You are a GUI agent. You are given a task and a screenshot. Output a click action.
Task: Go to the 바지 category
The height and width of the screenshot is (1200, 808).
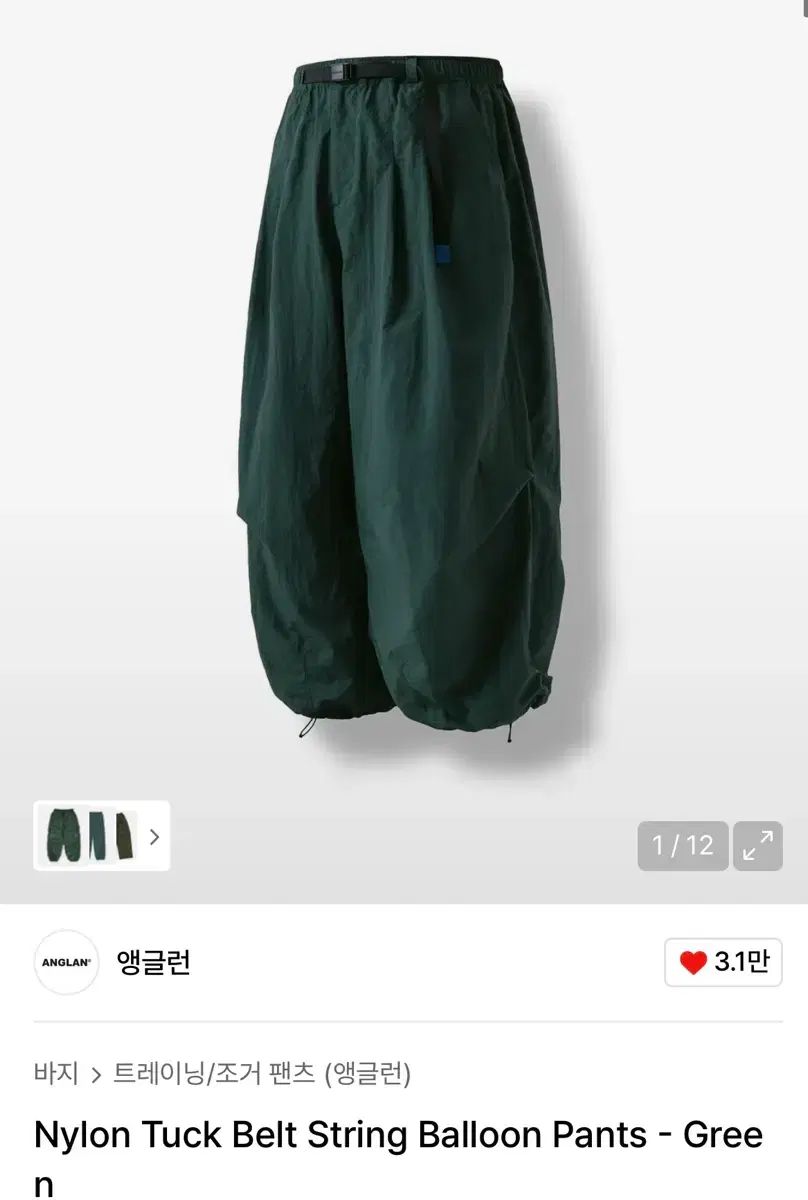[56, 1074]
